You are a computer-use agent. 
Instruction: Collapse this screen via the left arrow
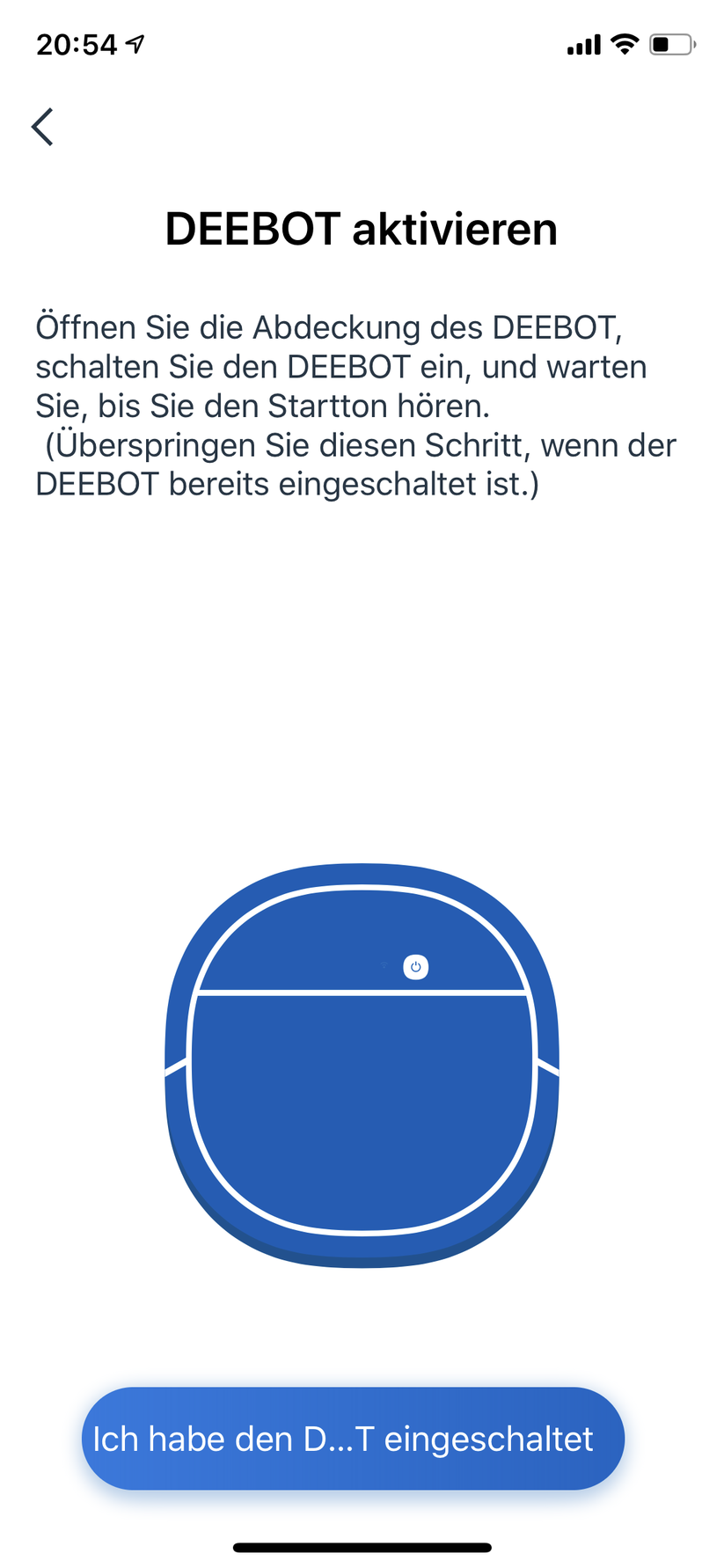(42, 126)
